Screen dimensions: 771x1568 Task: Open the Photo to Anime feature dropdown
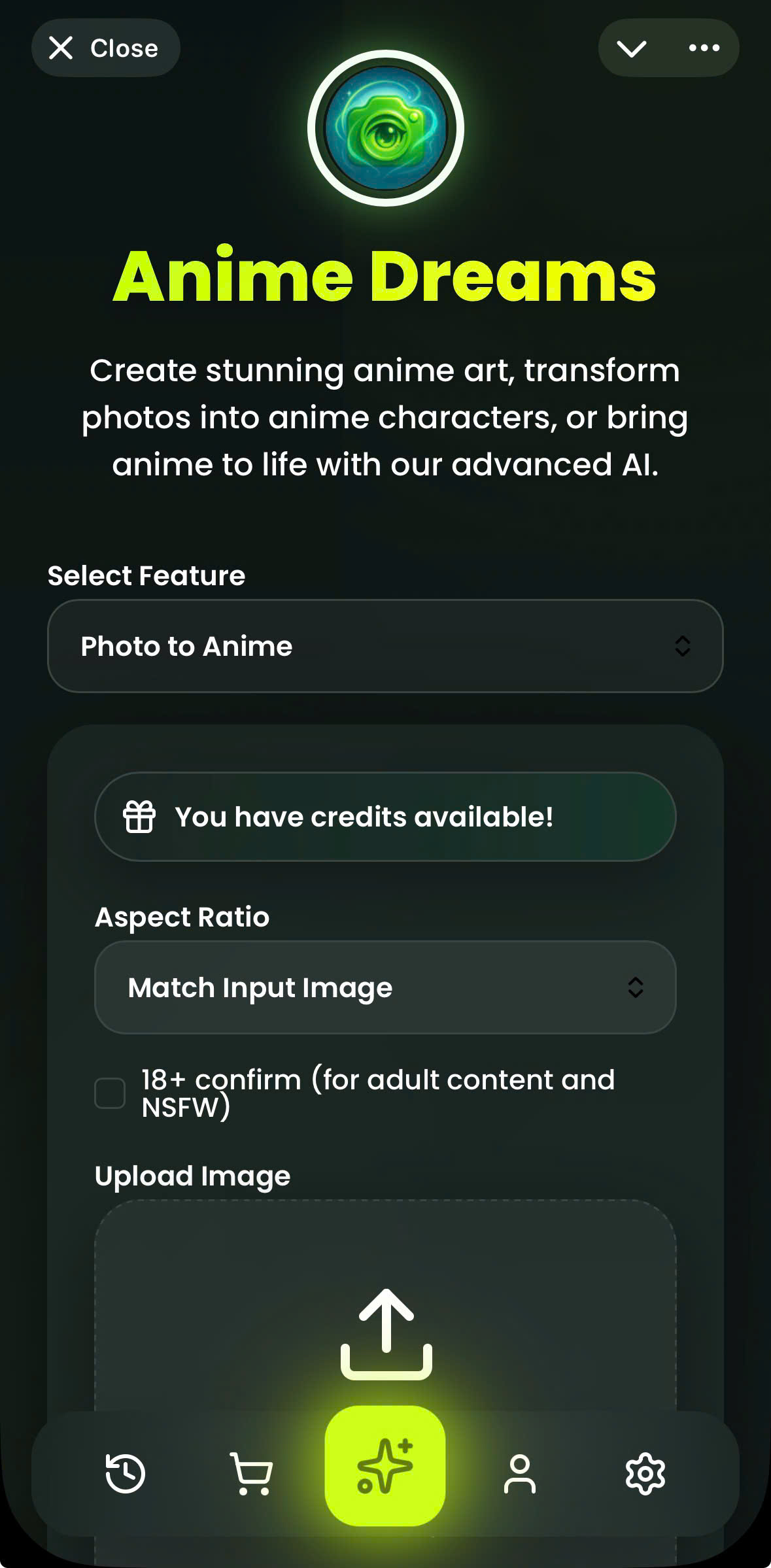pyautogui.click(x=386, y=646)
